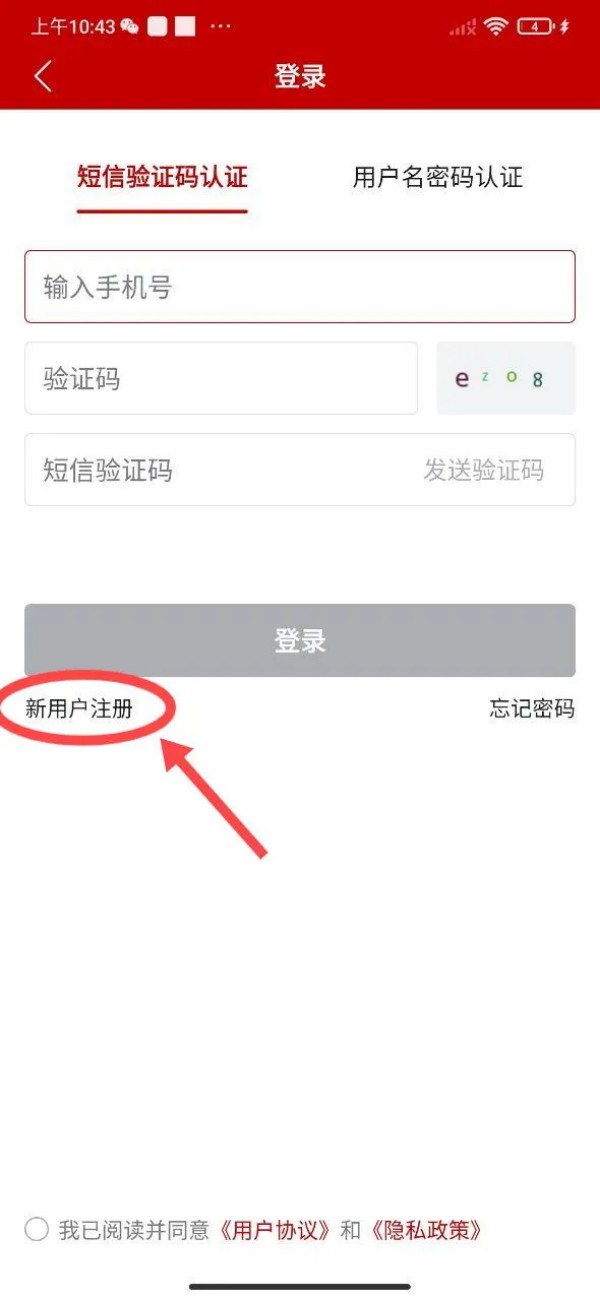Image resolution: width=600 pixels, height=1299 pixels.
Task: Open the 《用户协议》 link
Action: pyautogui.click(x=275, y=1230)
